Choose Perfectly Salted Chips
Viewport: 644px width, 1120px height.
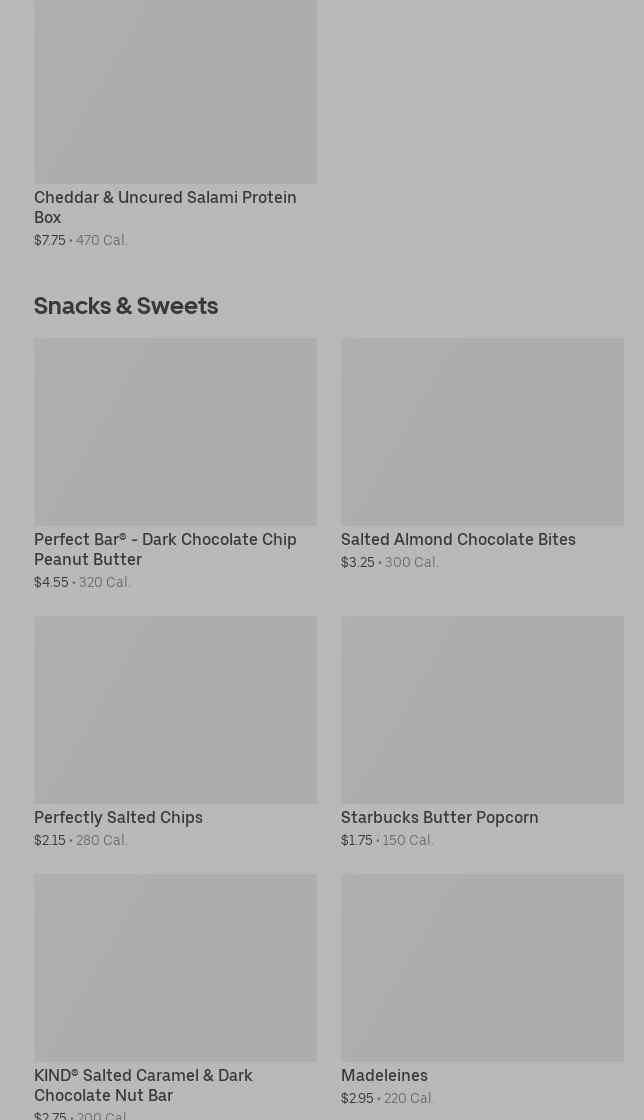pyautogui.click(x=175, y=732)
